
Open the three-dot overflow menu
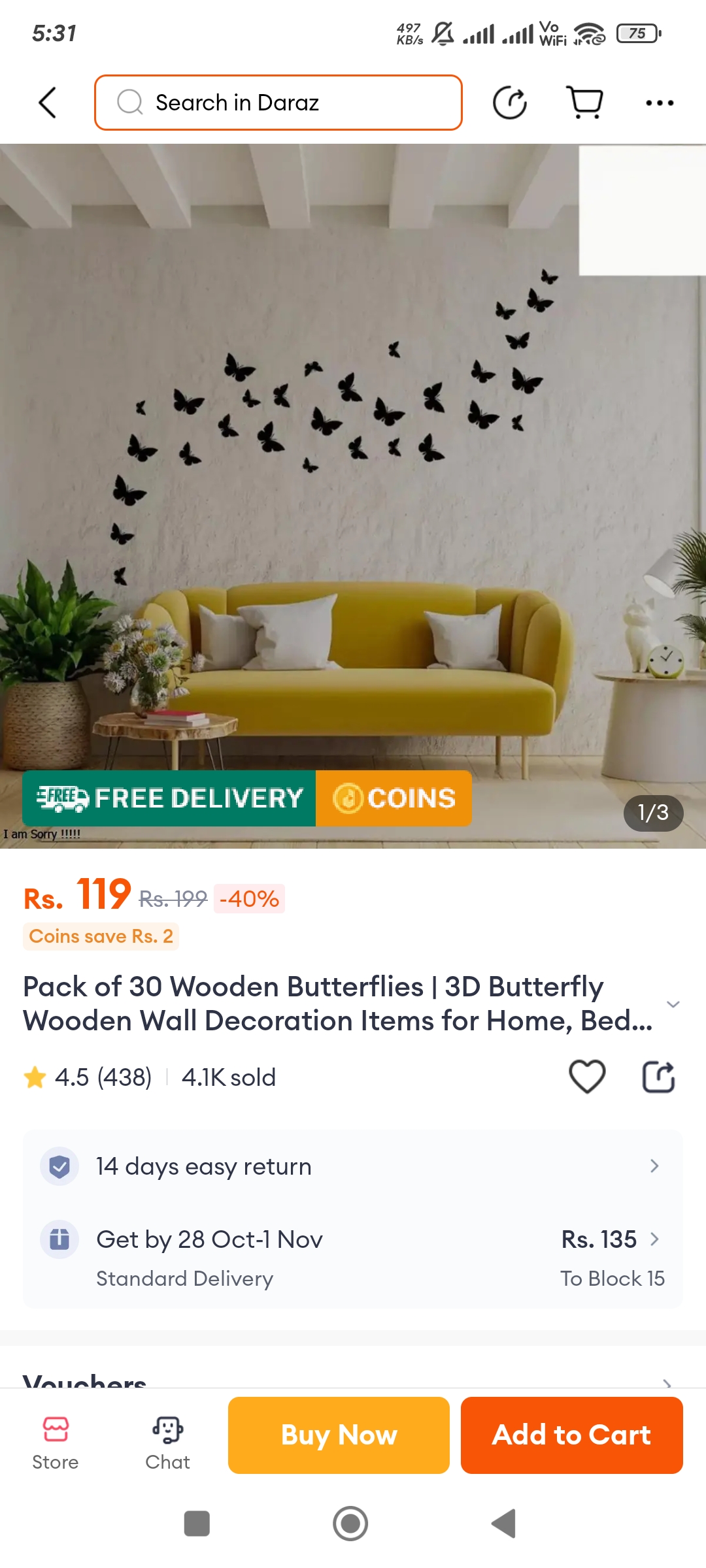point(660,103)
